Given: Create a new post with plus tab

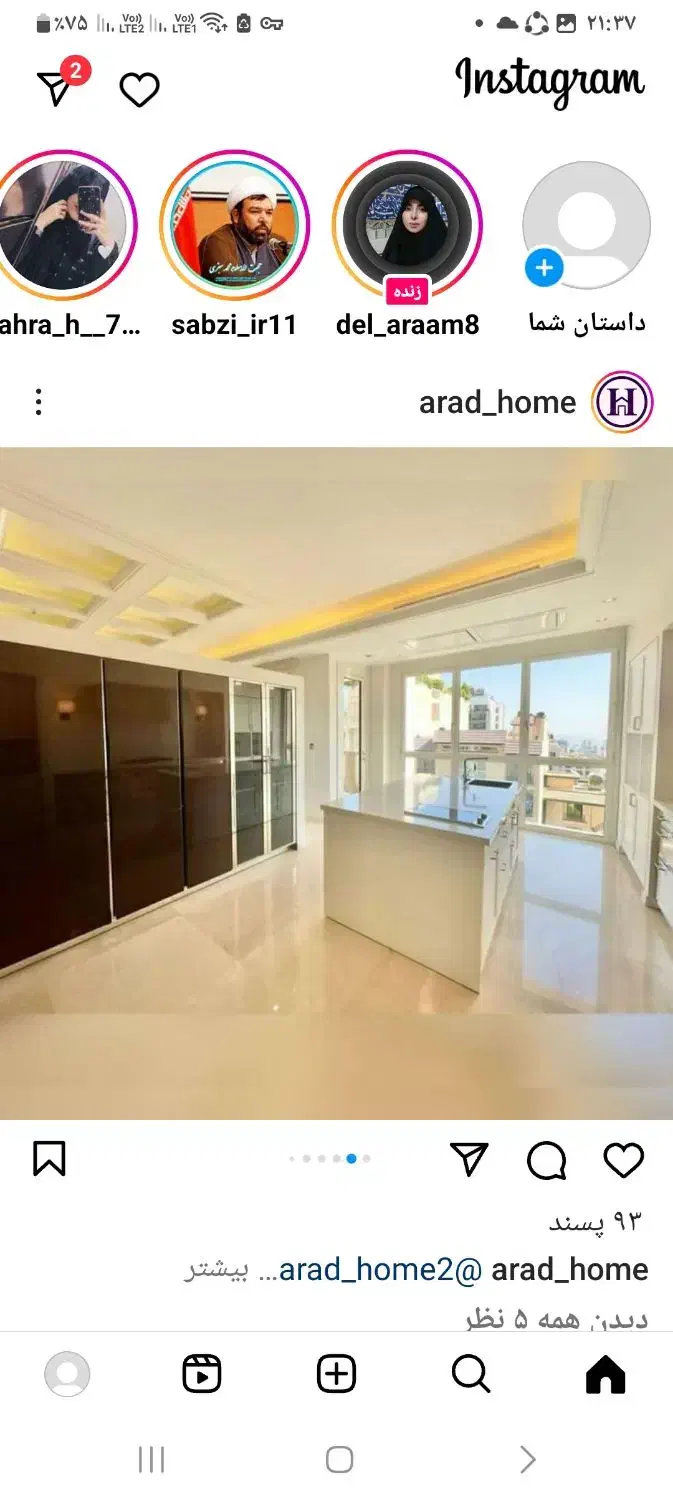Looking at the screenshot, I should tap(336, 1375).
